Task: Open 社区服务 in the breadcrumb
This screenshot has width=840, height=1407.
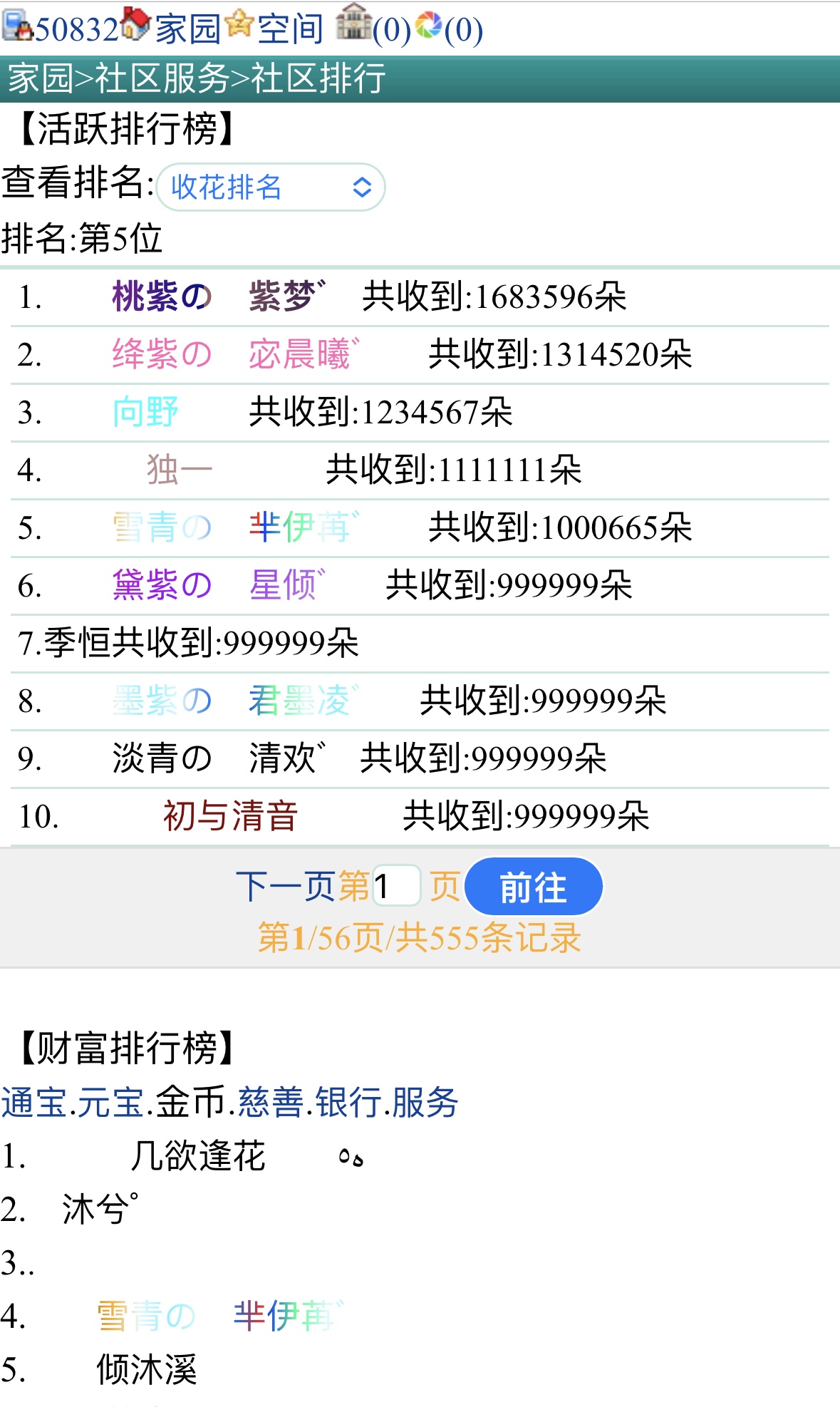Action: tap(162, 78)
